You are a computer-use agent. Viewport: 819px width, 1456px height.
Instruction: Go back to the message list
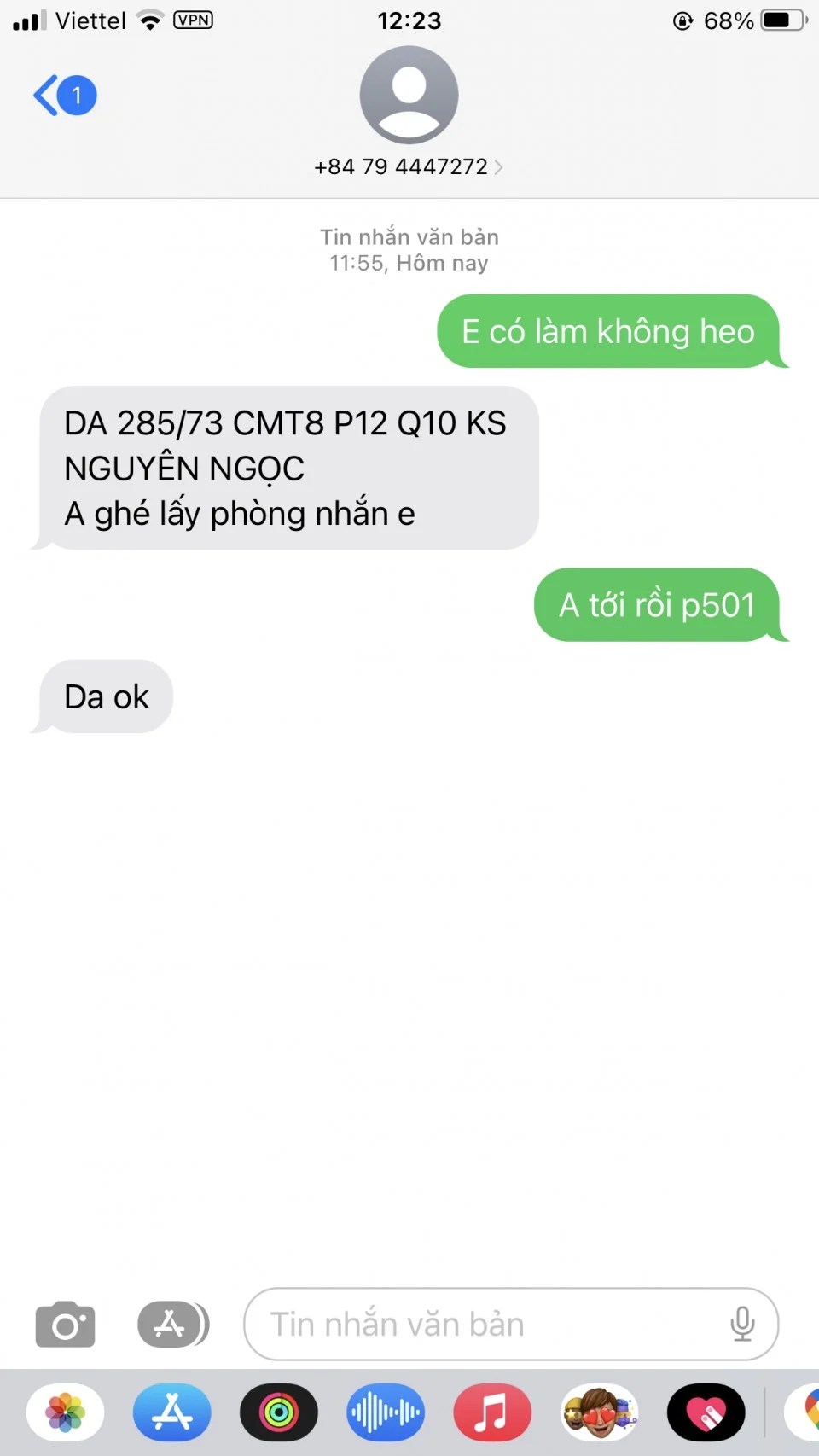click(62, 95)
